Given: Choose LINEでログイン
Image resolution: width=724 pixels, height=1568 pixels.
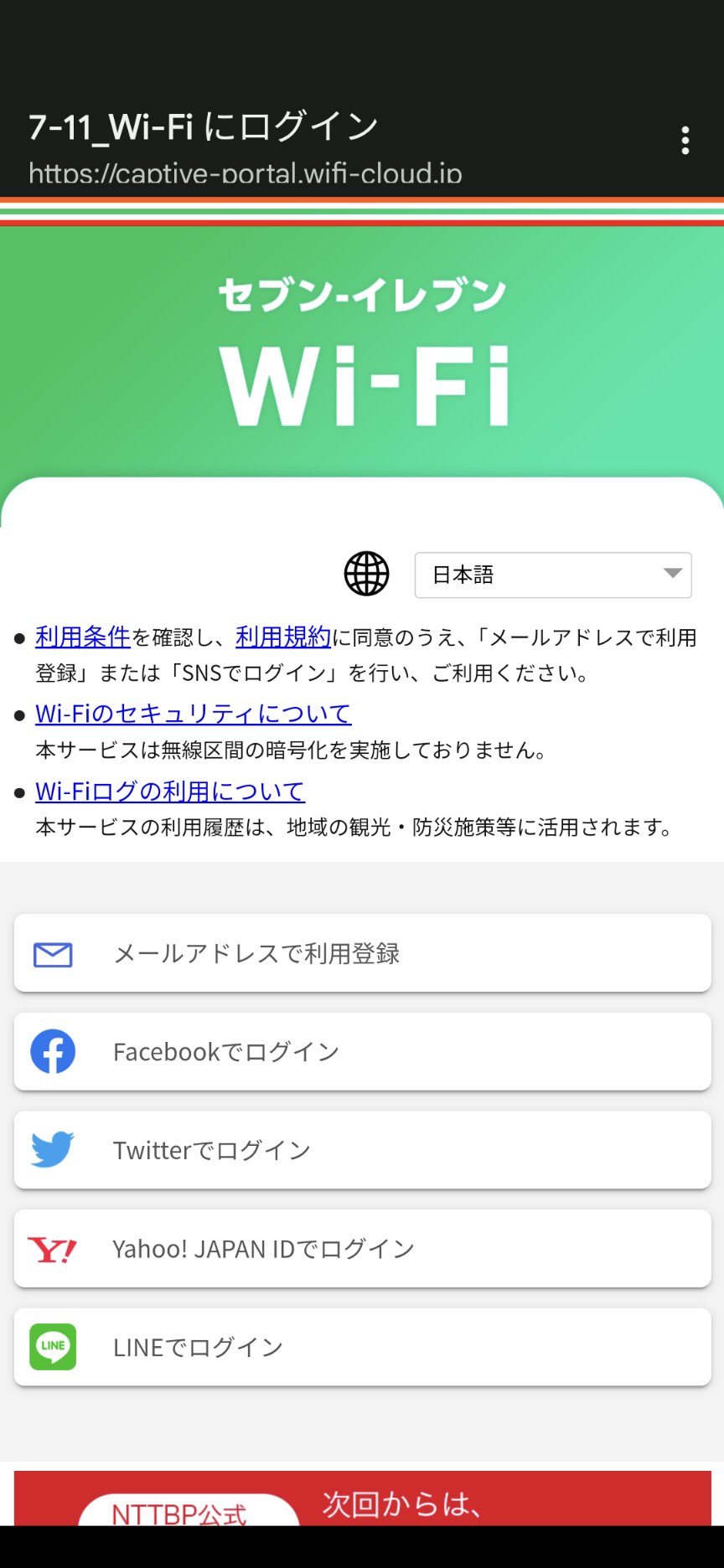Looking at the screenshot, I should click(362, 1347).
